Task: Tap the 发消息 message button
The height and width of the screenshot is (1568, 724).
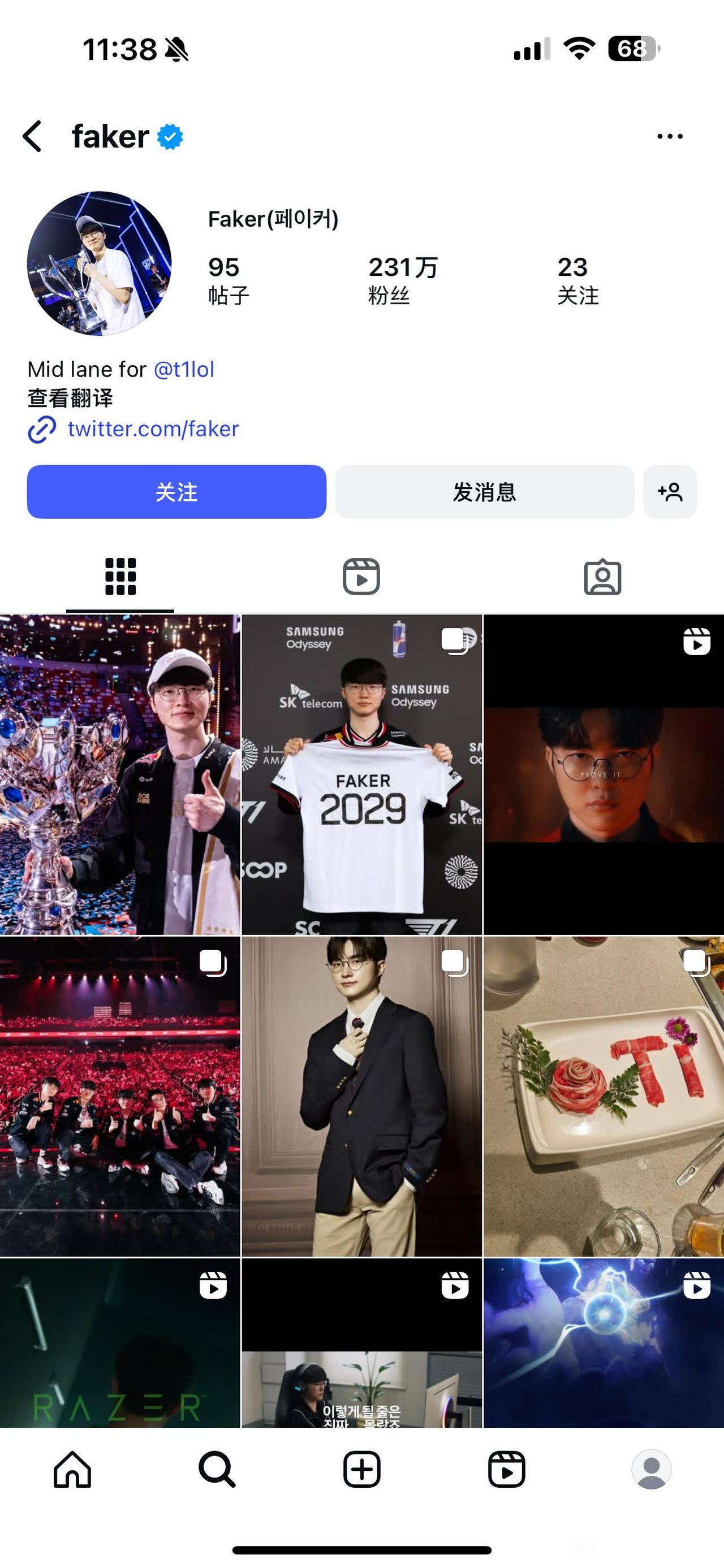Action: [484, 492]
